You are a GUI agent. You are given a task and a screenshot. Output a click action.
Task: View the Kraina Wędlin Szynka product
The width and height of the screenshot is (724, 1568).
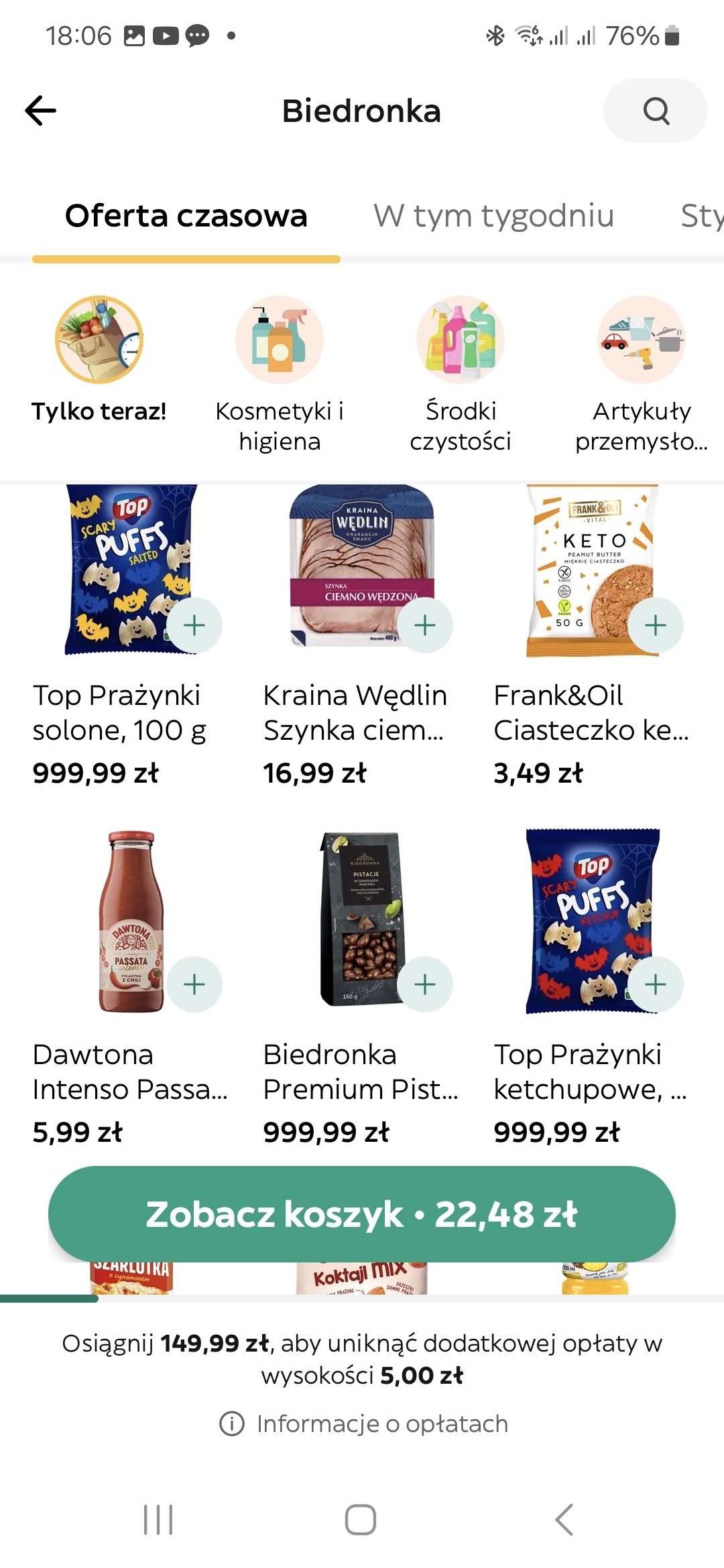coord(355,712)
